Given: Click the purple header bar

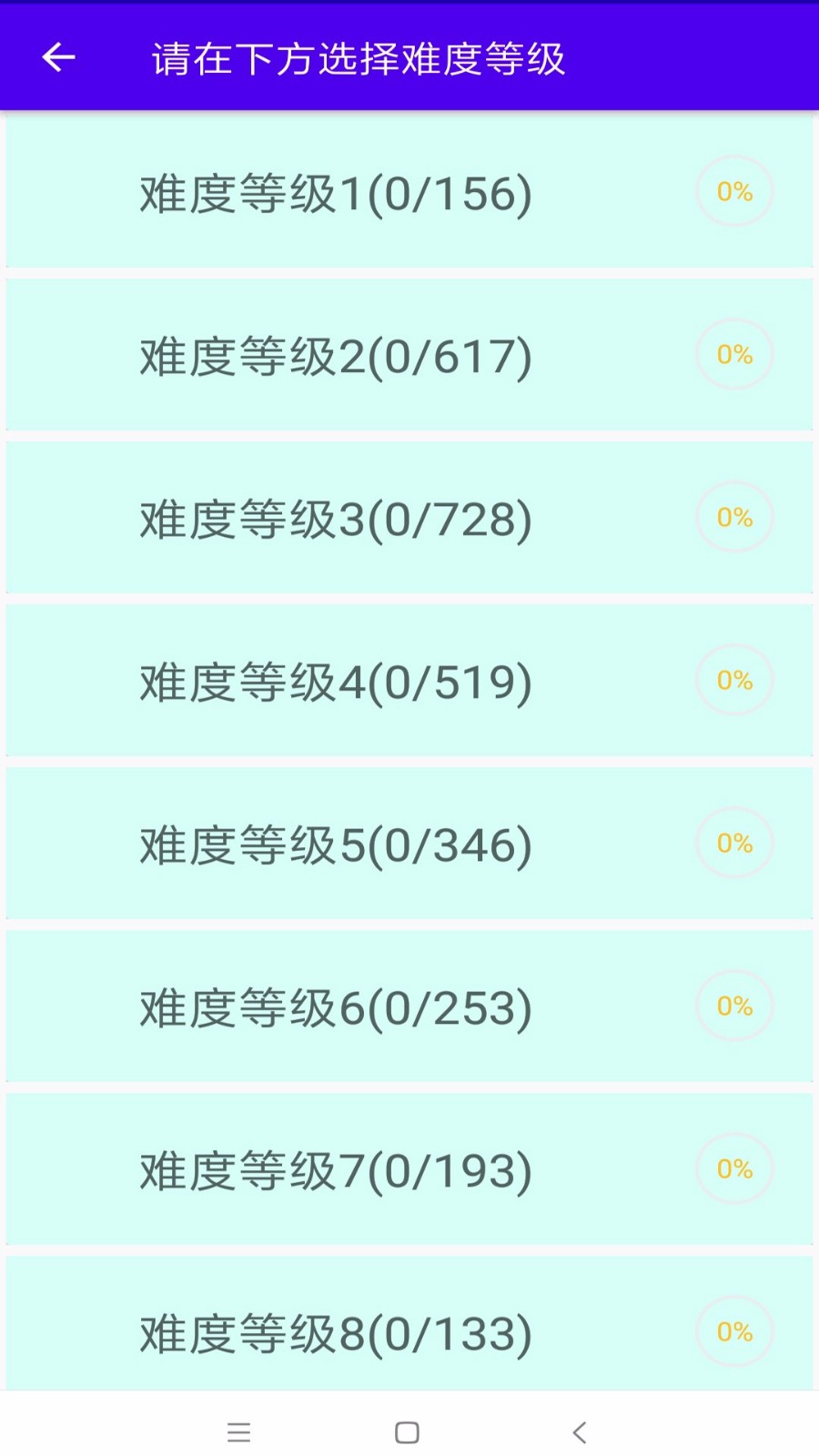Looking at the screenshot, I should (x=409, y=56).
